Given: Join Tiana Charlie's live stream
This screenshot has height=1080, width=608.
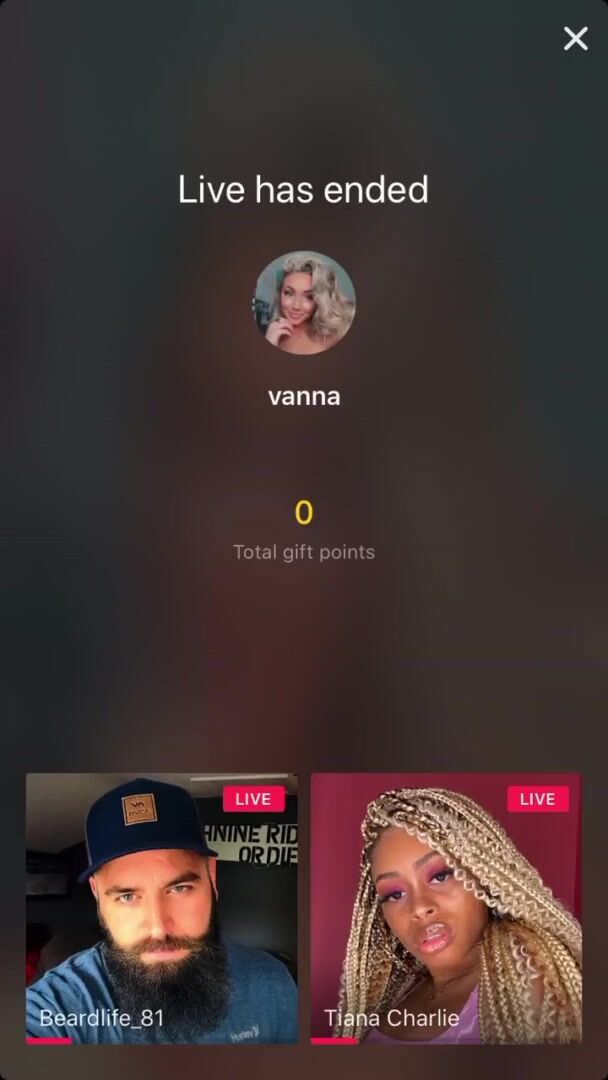Looking at the screenshot, I should pos(445,907).
